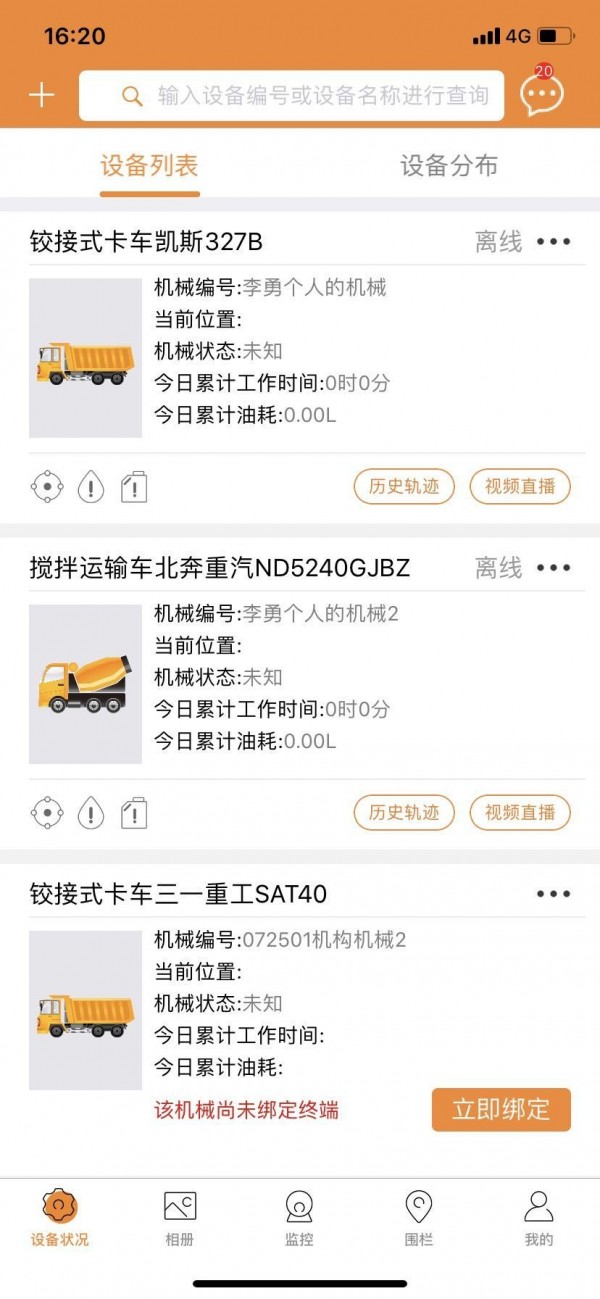Viewport: 600px width, 1299px height.
Task: Tap 立即绑定 to bind a terminal
Action: 501,1110
